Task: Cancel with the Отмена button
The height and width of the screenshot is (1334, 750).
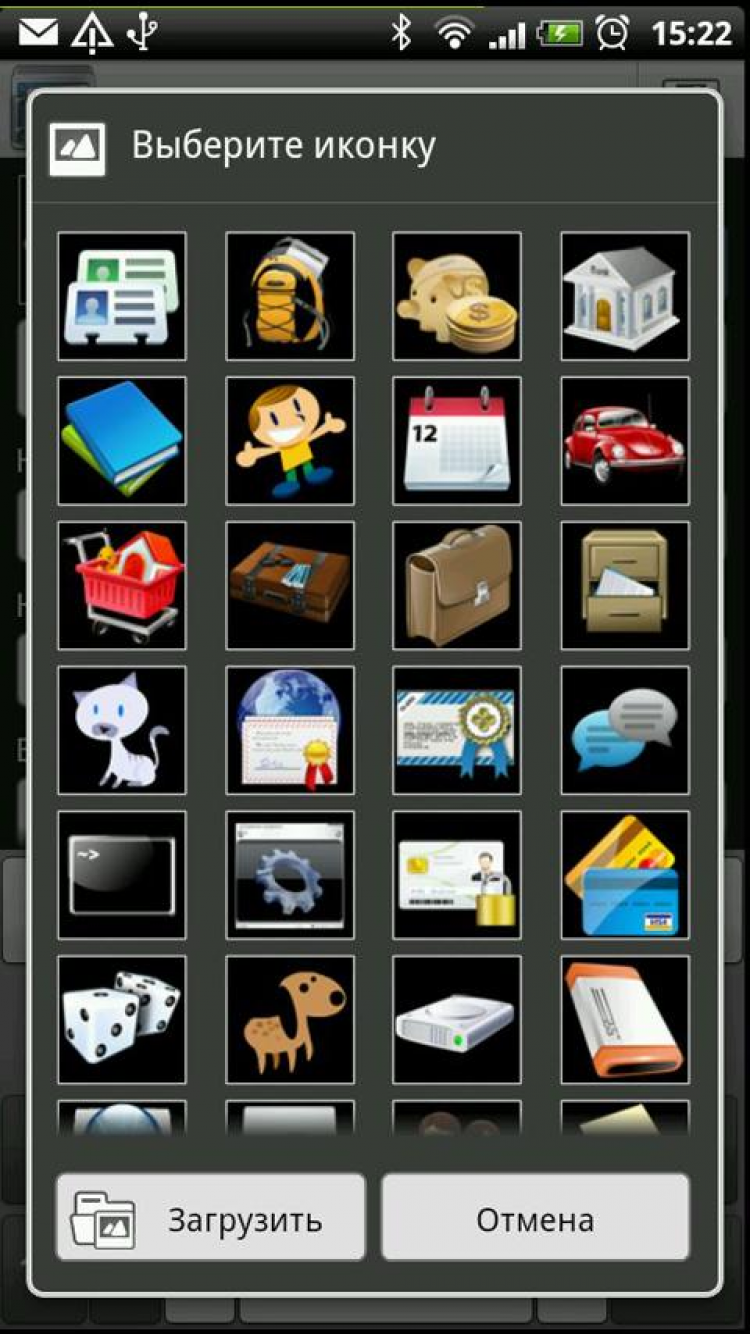Action: (535, 1218)
